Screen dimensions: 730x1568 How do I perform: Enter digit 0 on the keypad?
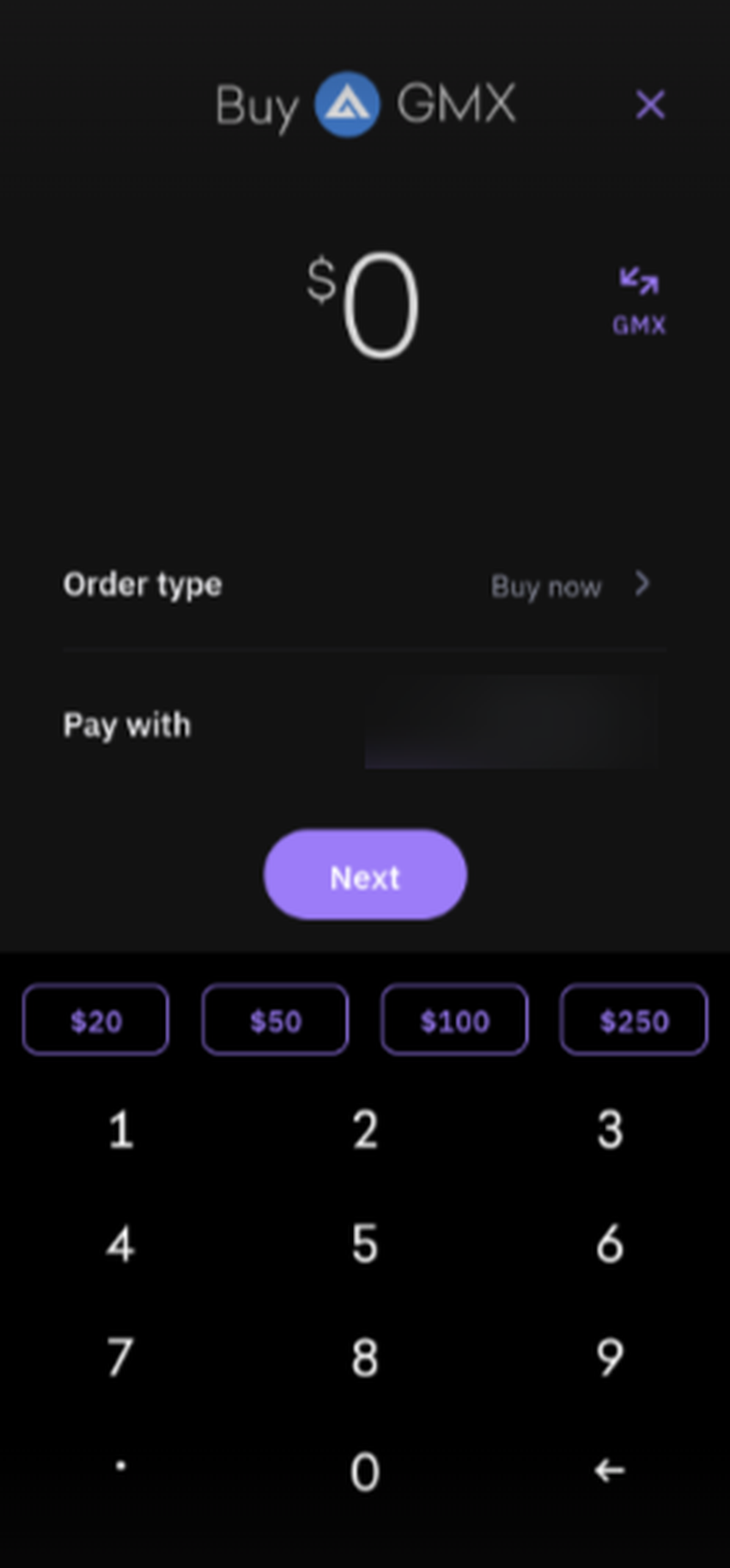coord(365,1471)
